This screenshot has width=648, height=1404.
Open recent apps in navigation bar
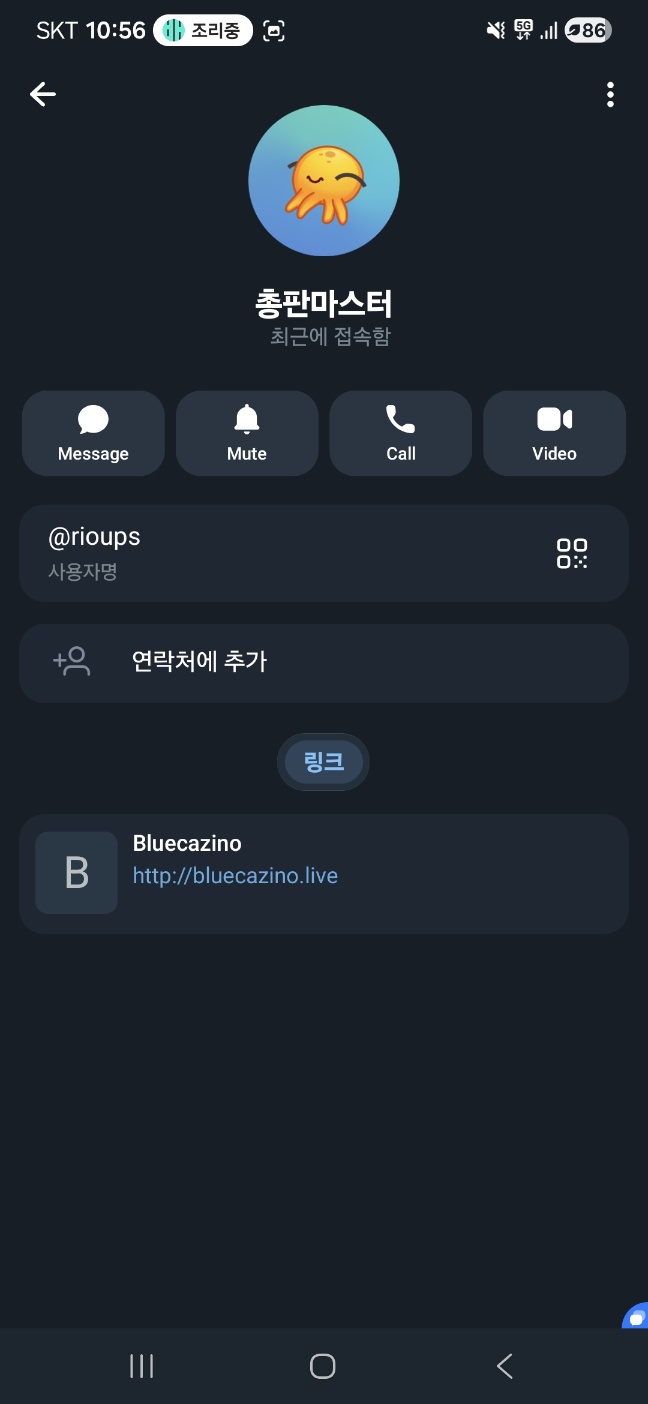[x=142, y=1366]
